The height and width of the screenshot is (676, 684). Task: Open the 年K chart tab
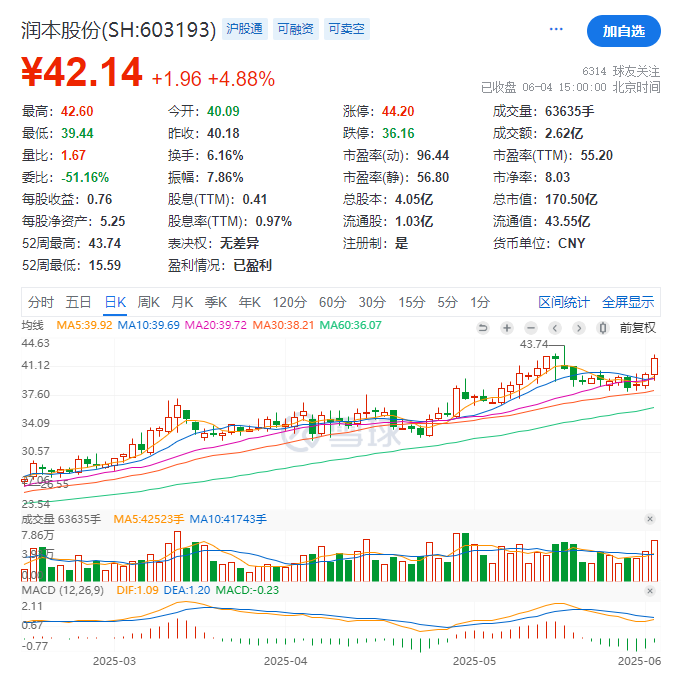pyautogui.click(x=250, y=302)
